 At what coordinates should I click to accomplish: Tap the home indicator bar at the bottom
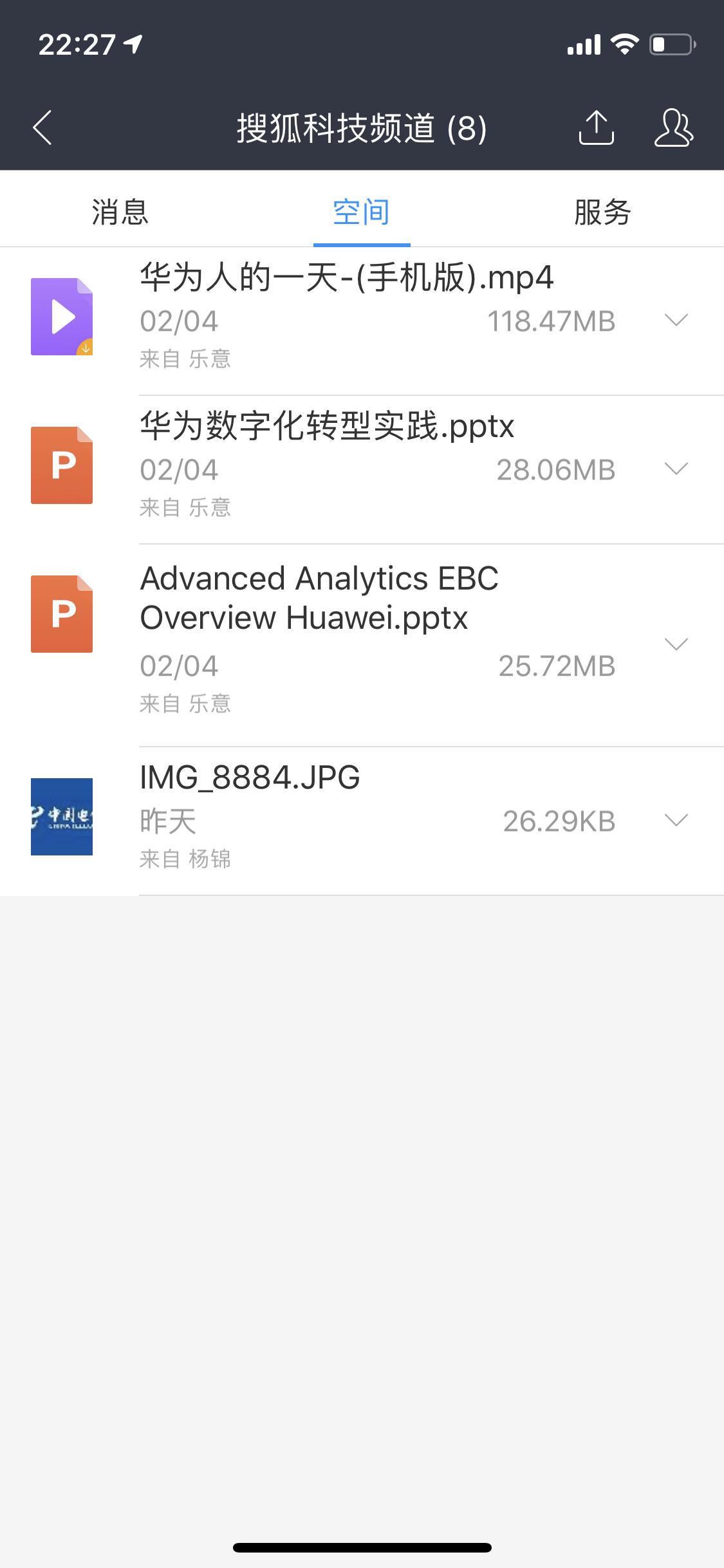[362, 1548]
